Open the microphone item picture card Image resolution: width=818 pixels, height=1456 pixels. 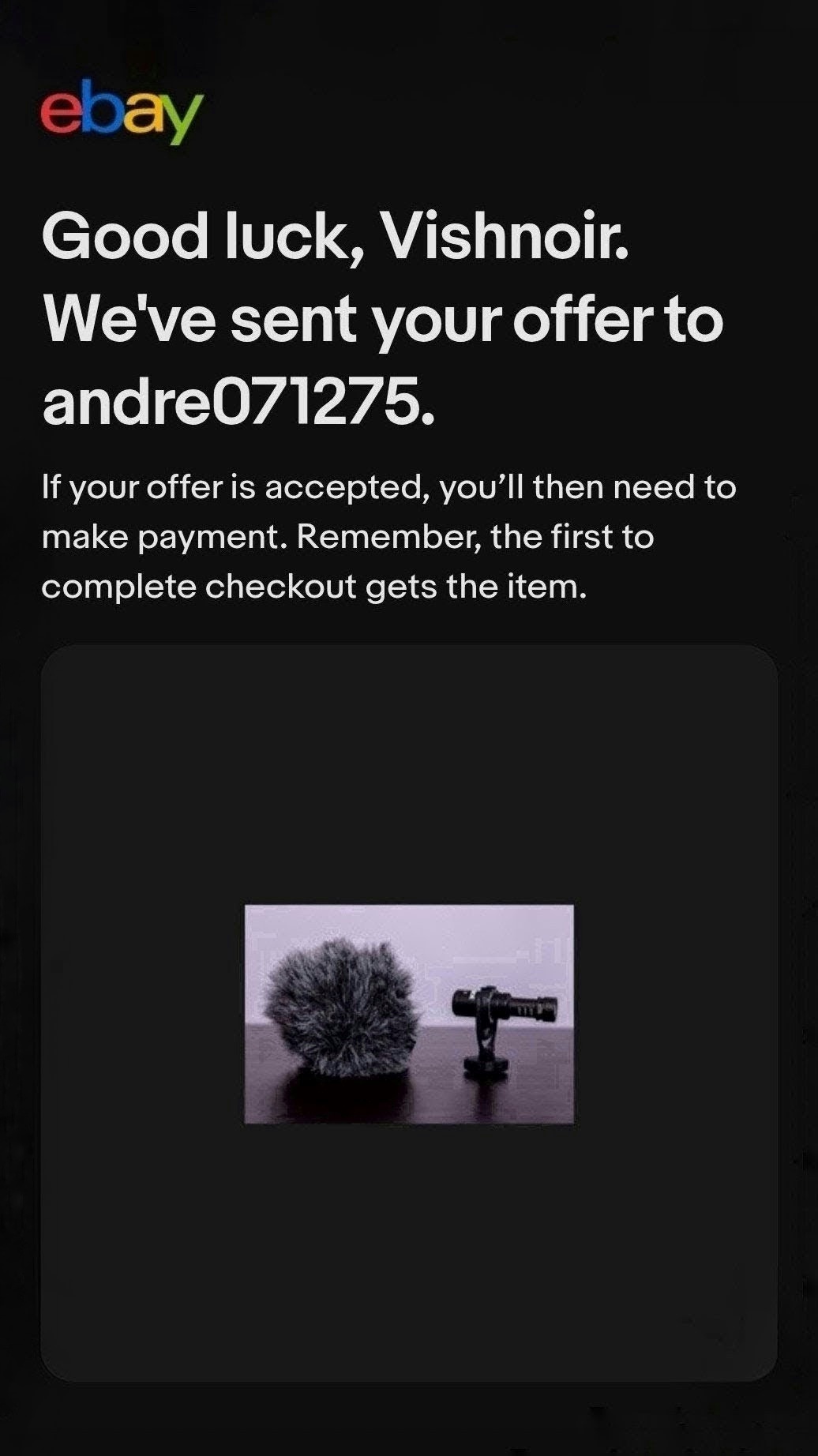[x=409, y=1014]
